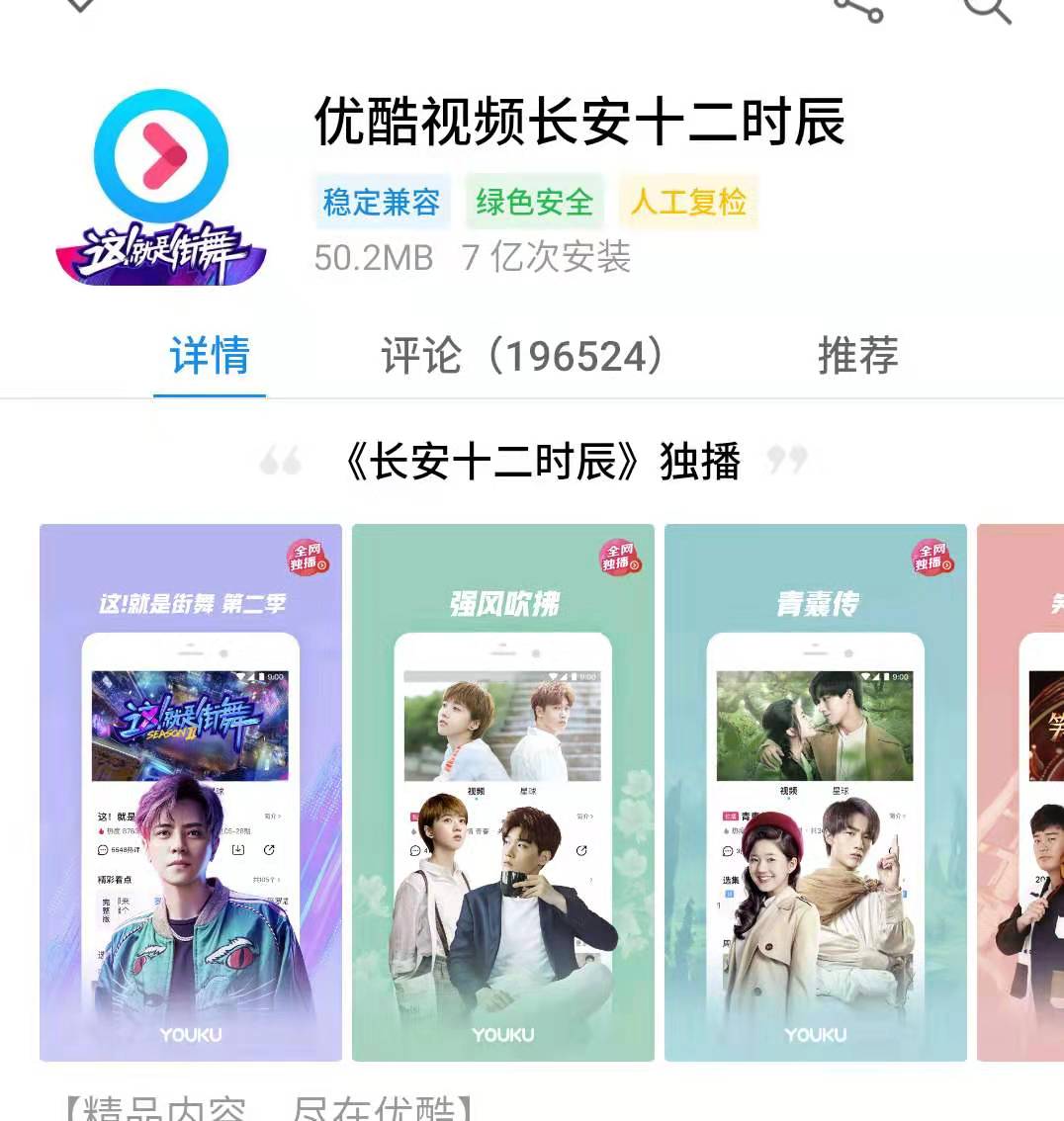Switch to the 详情 tab
1064x1121 pixels.
[210, 356]
